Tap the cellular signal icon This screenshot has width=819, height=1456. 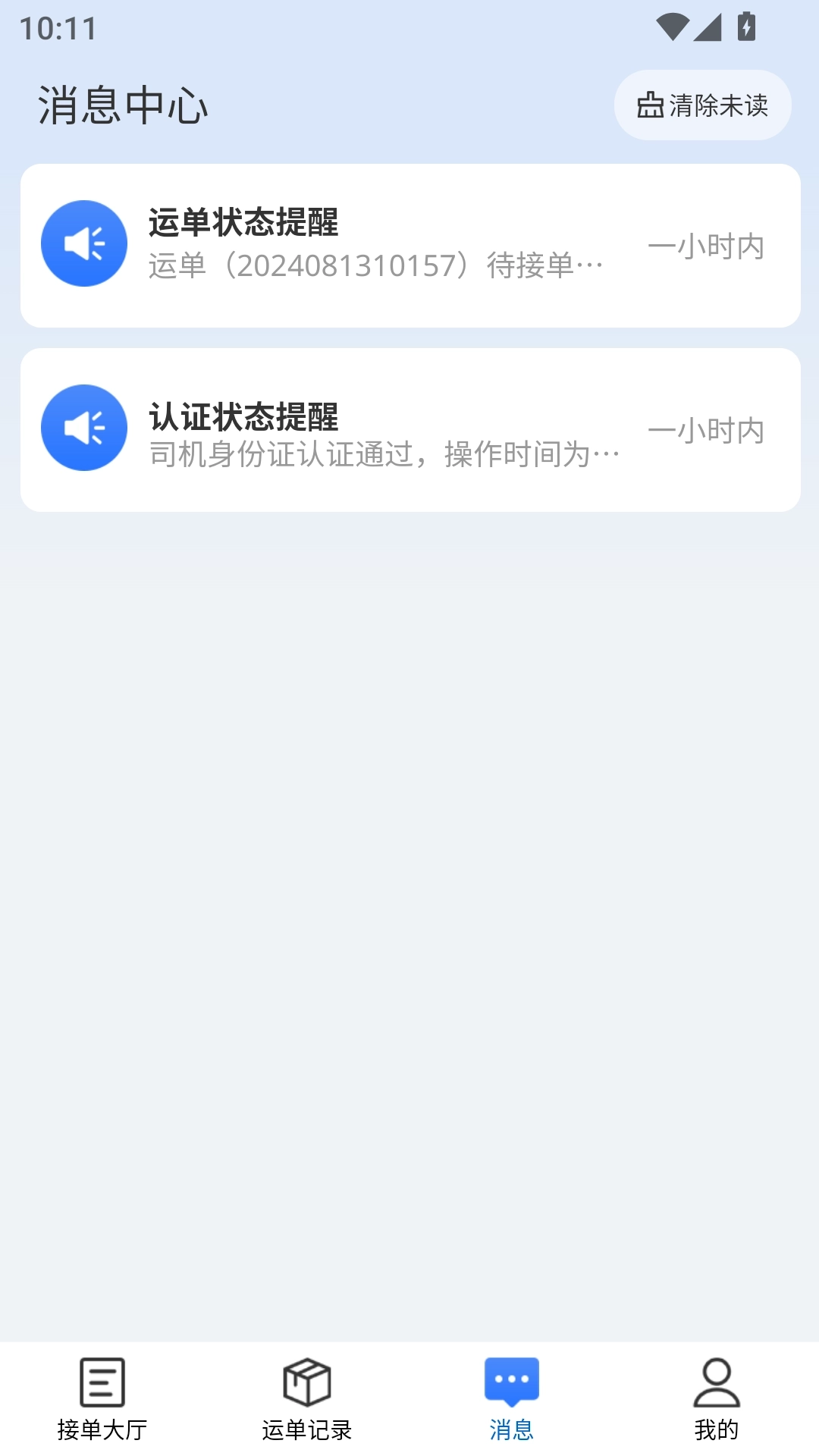point(708,25)
